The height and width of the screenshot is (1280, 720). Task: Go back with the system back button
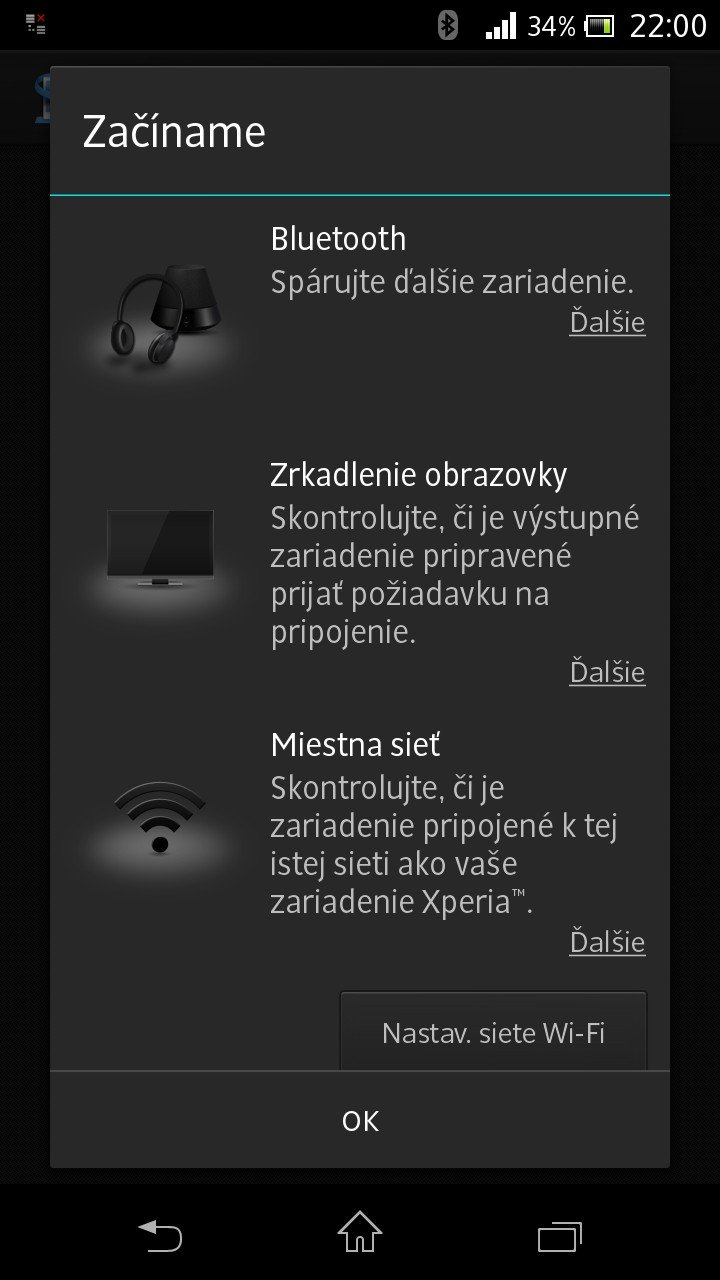[x=160, y=1236]
